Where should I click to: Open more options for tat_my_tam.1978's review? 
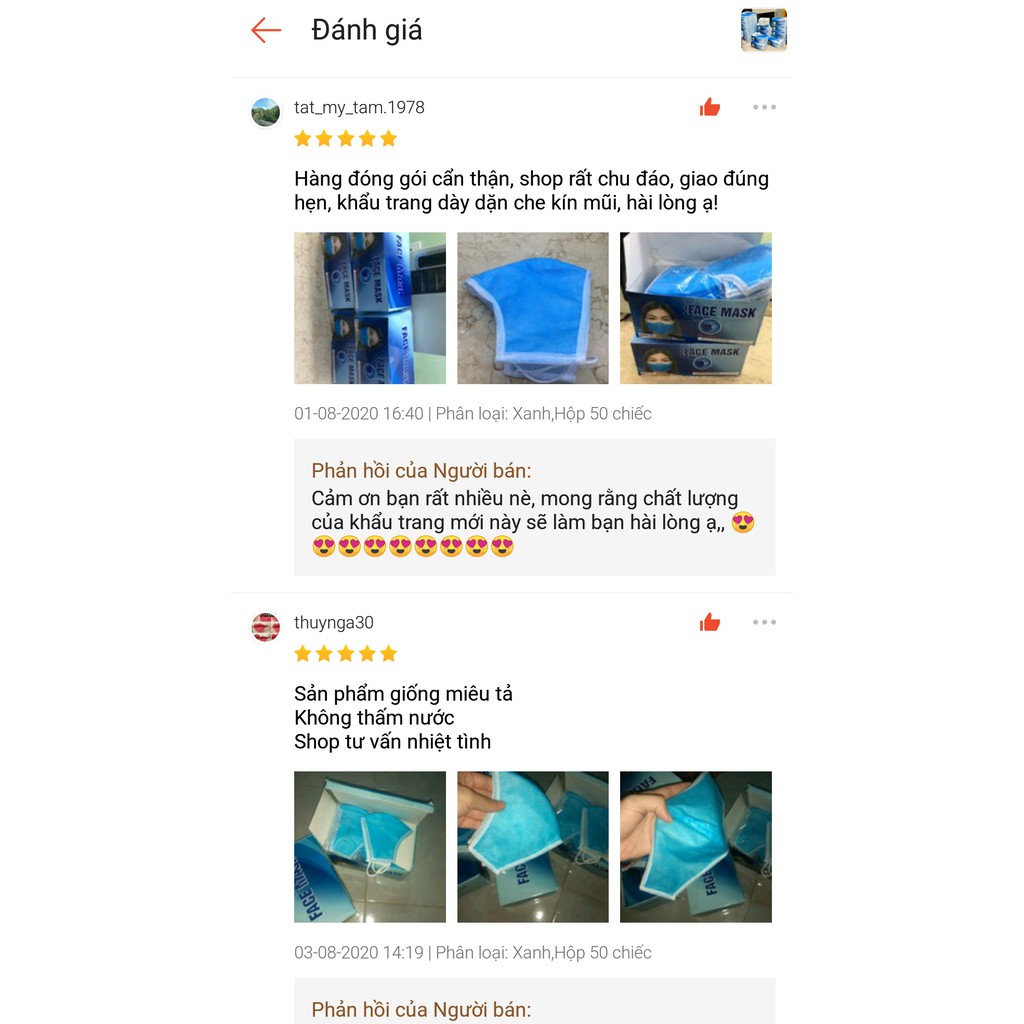point(764,107)
